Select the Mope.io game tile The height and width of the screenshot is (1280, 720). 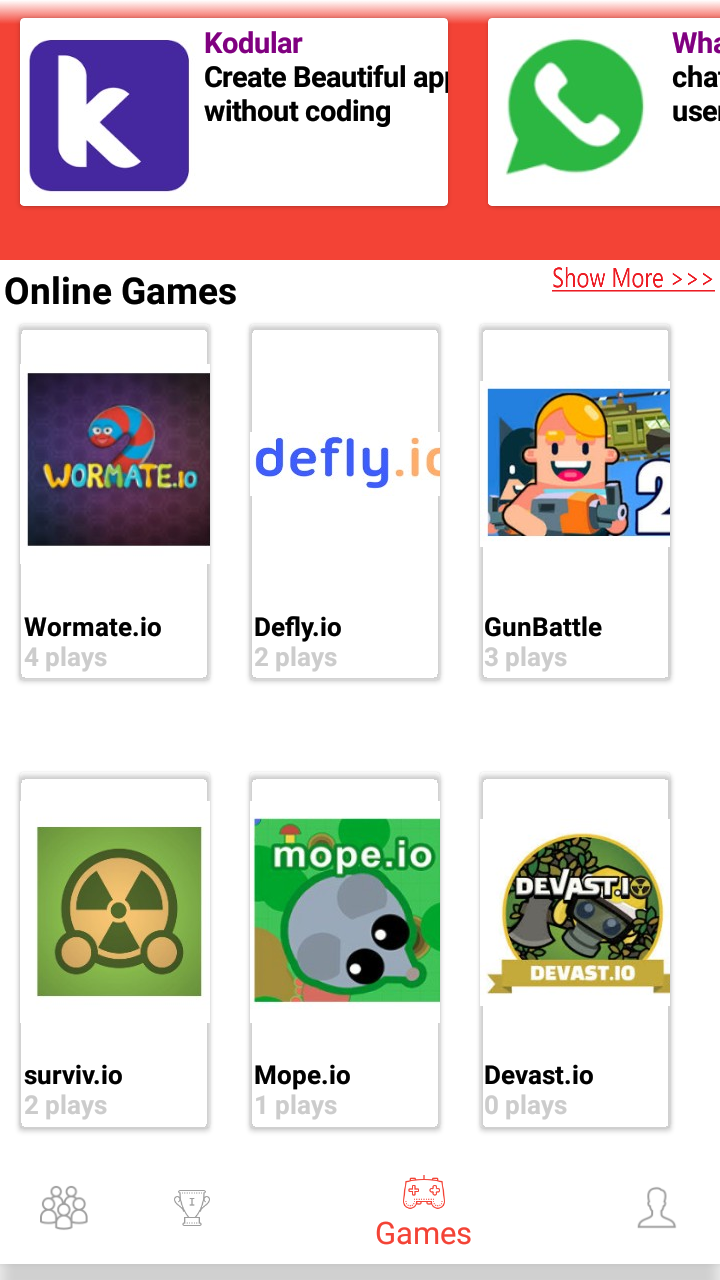click(345, 953)
